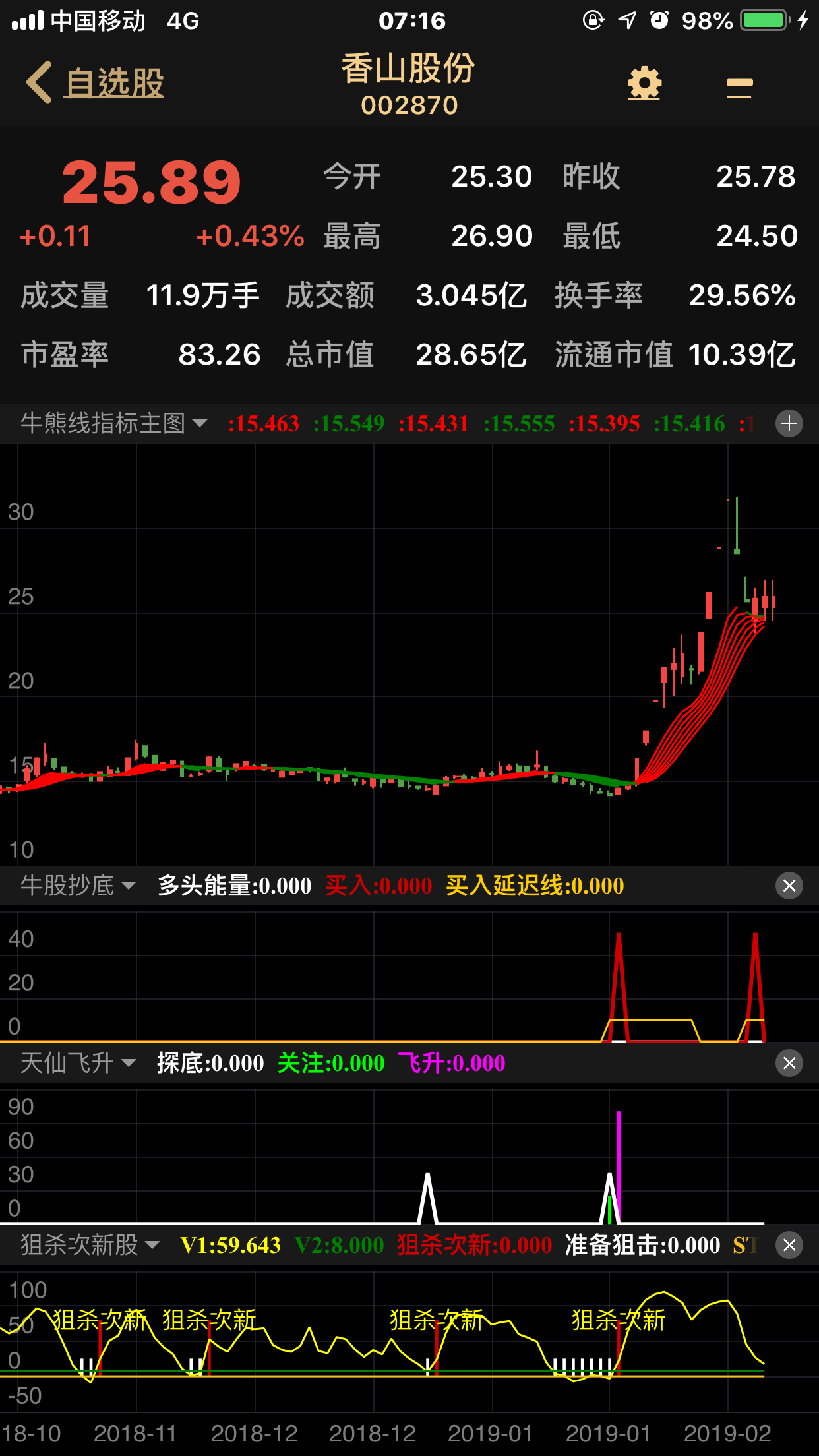The height and width of the screenshot is (1456, 819).
Task: Close the 天仙飞升 indicator panel
Action: pos(789,1062)
